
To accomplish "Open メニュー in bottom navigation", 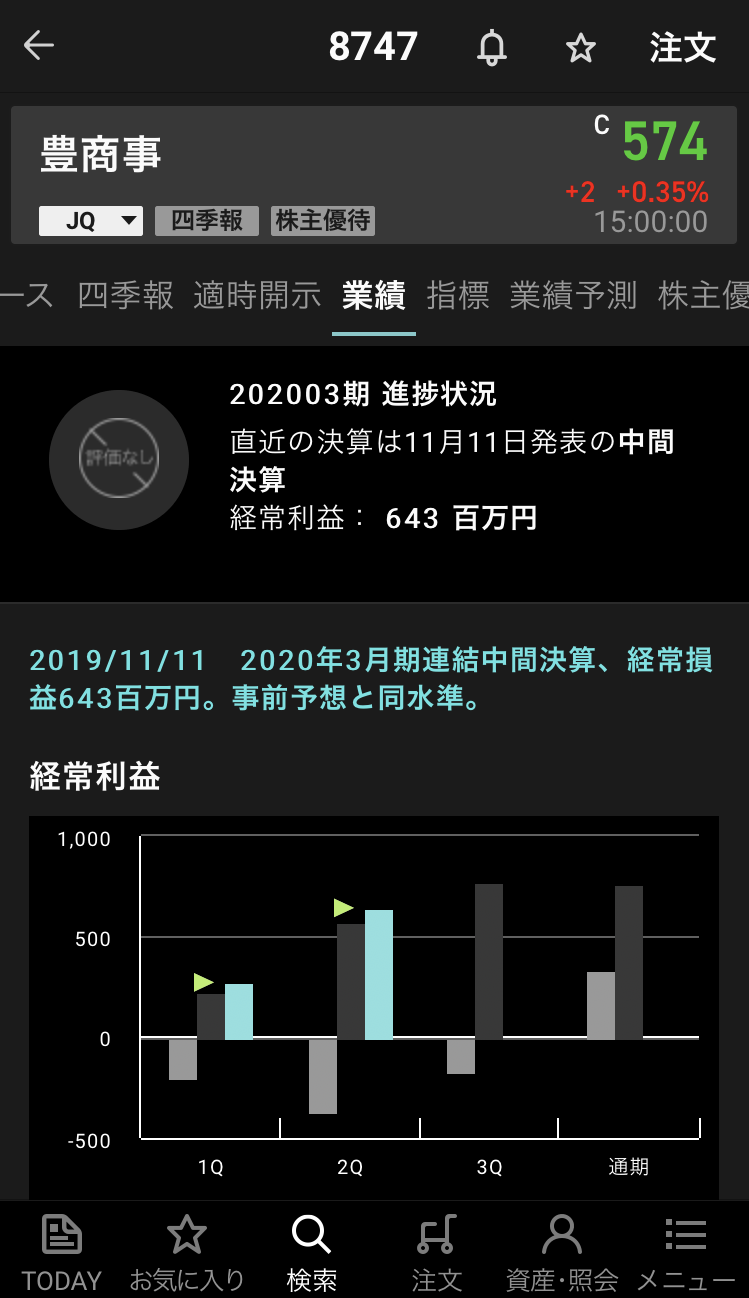I will coord(686,1250).
